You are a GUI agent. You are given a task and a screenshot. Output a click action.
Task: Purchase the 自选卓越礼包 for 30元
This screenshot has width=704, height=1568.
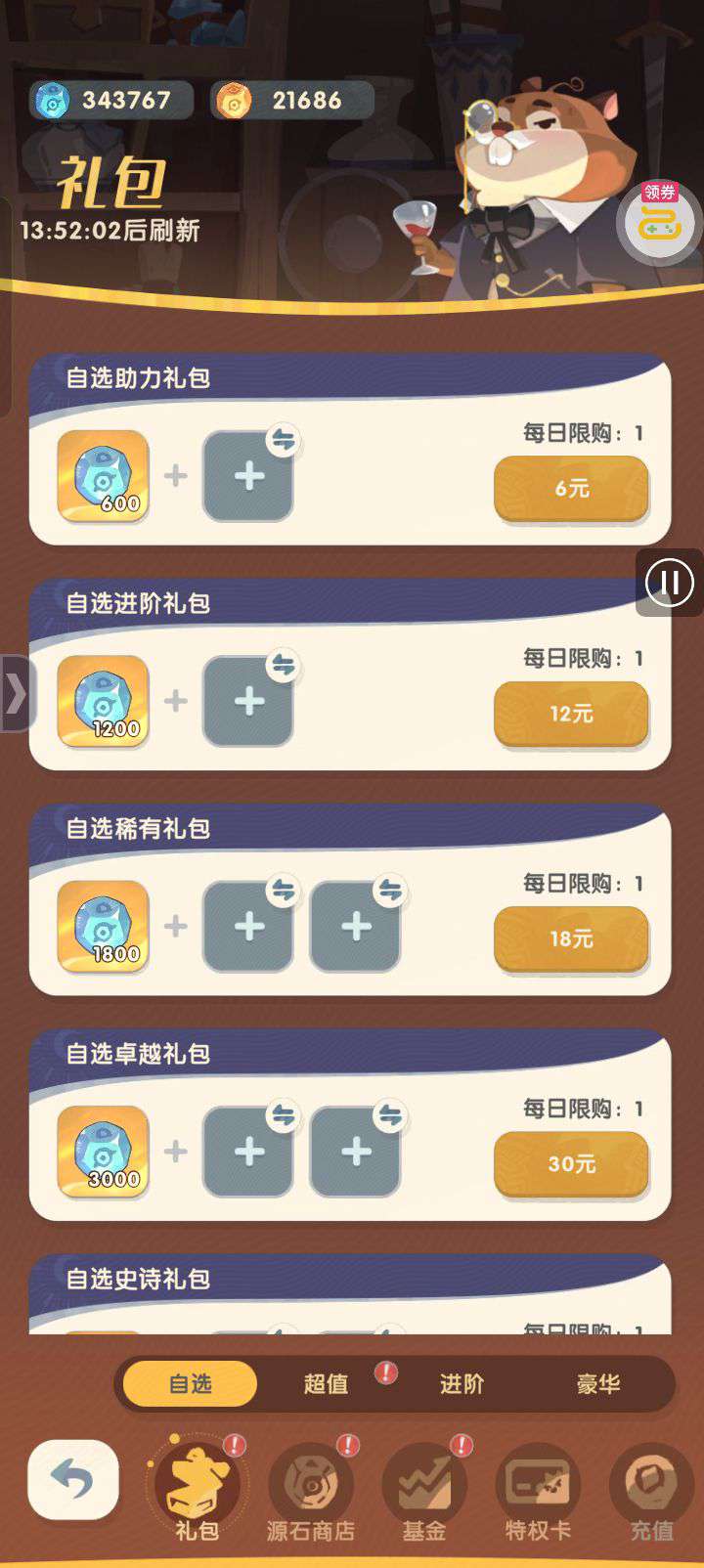click(571, 1163)
